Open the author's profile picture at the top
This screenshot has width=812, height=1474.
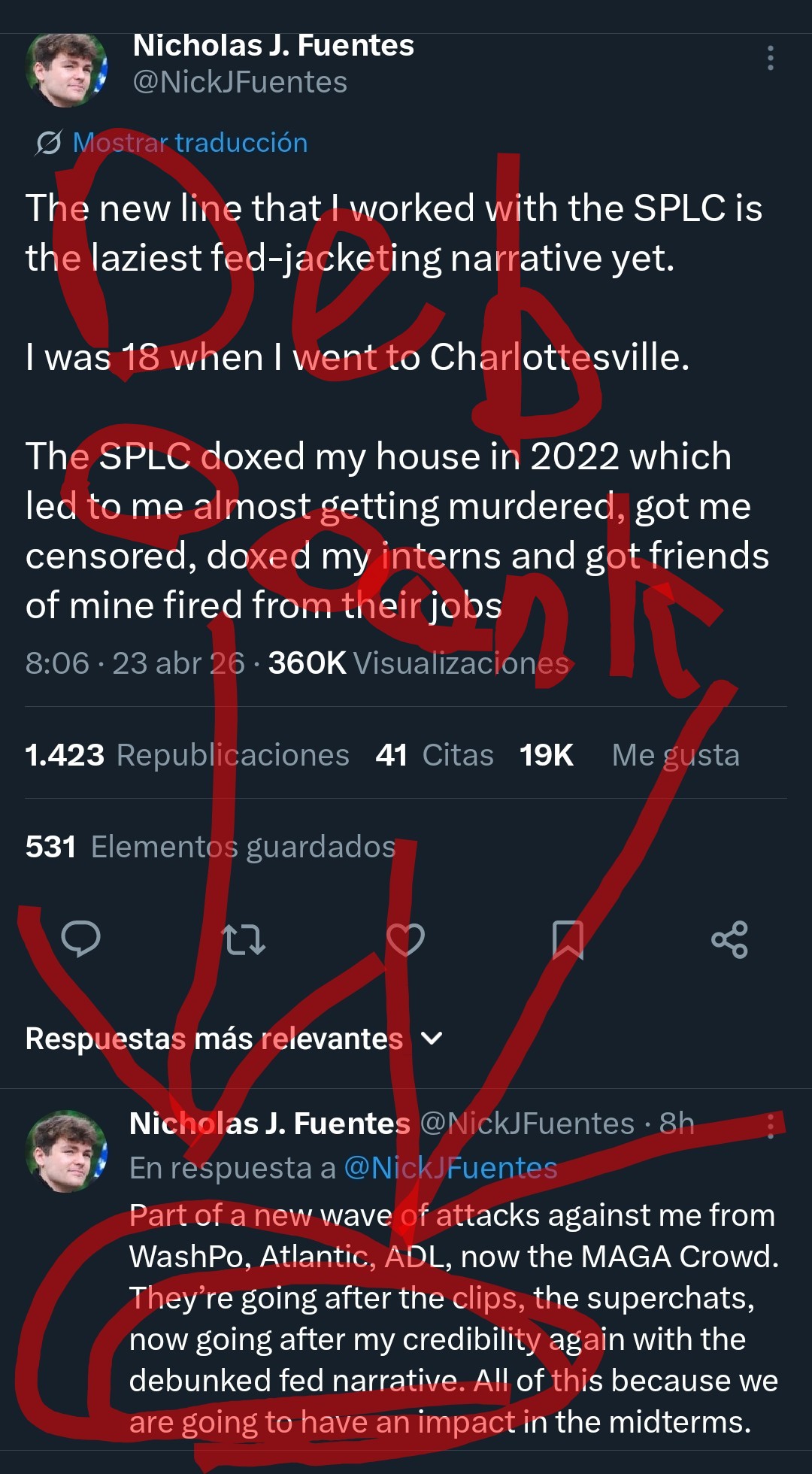tap(66, 69)
